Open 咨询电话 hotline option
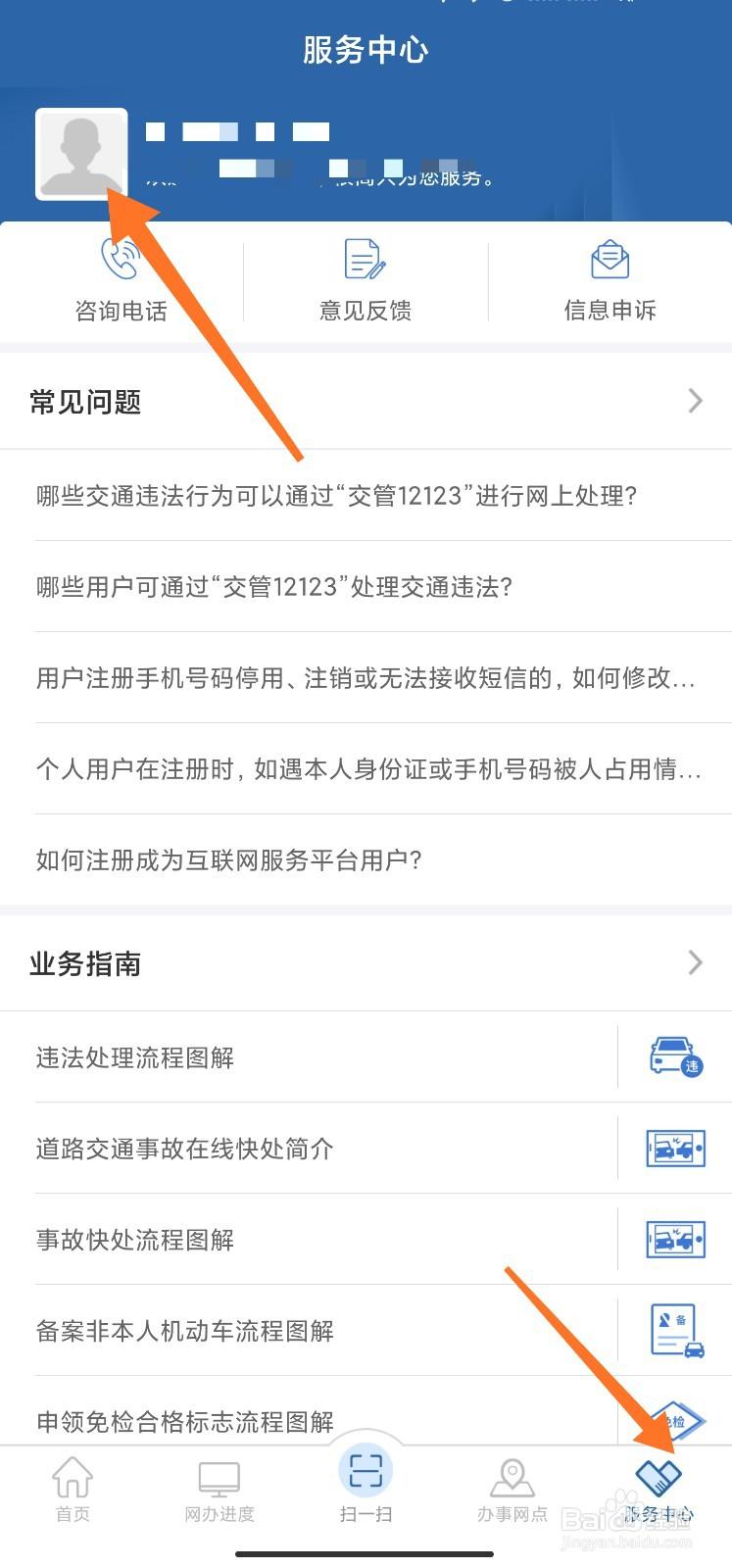Viewport: 732px width, 1568px height. click(122, 281)
